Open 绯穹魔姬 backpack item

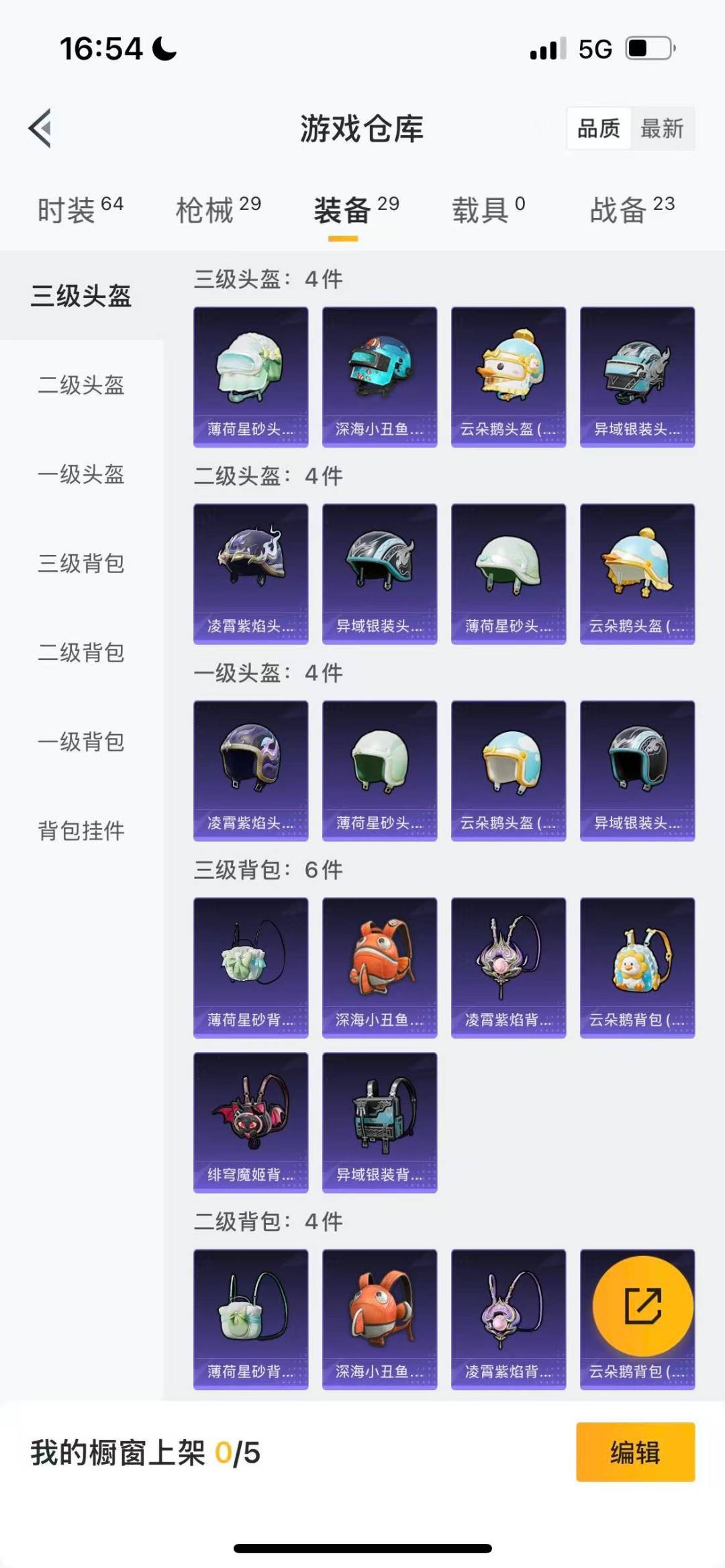[x=250, y=1122]
